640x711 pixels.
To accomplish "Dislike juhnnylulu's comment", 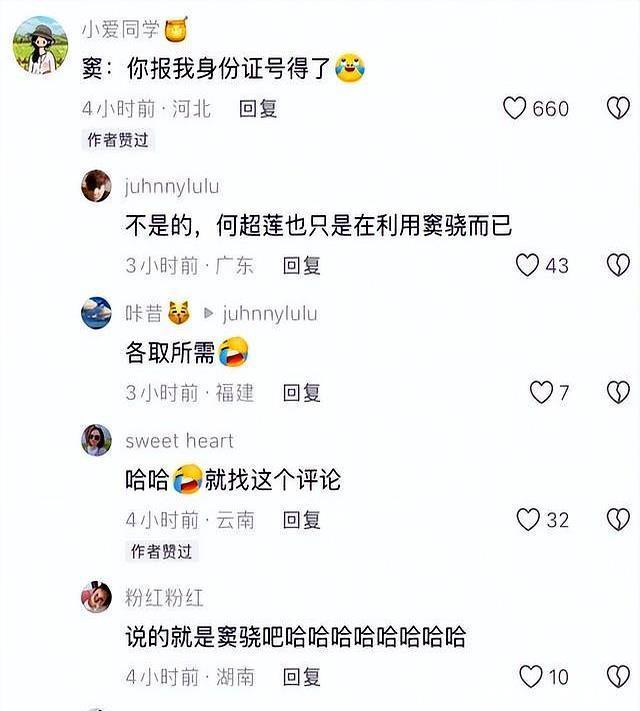I will pyautogui.click(x=618, y=265).
